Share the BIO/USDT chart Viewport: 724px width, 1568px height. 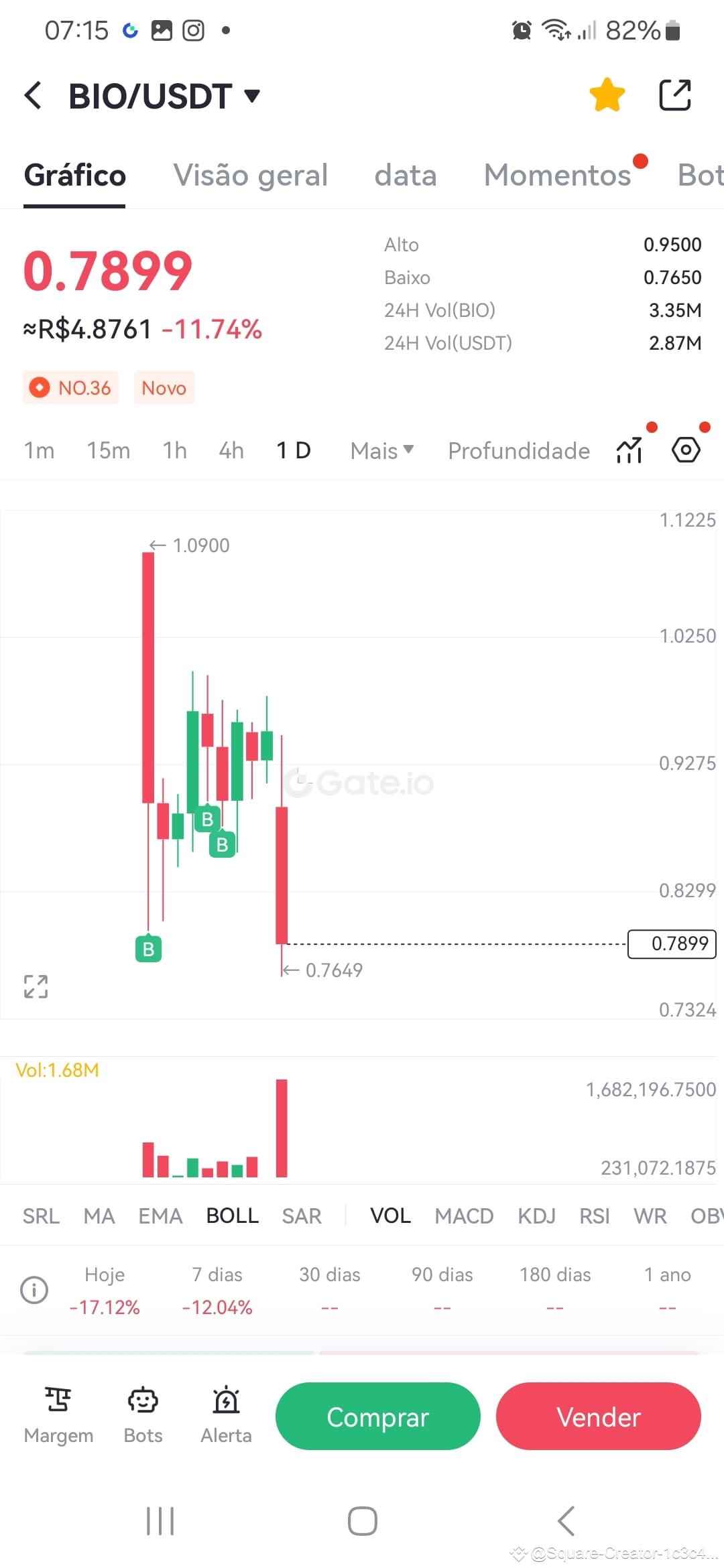coord(675,95)
